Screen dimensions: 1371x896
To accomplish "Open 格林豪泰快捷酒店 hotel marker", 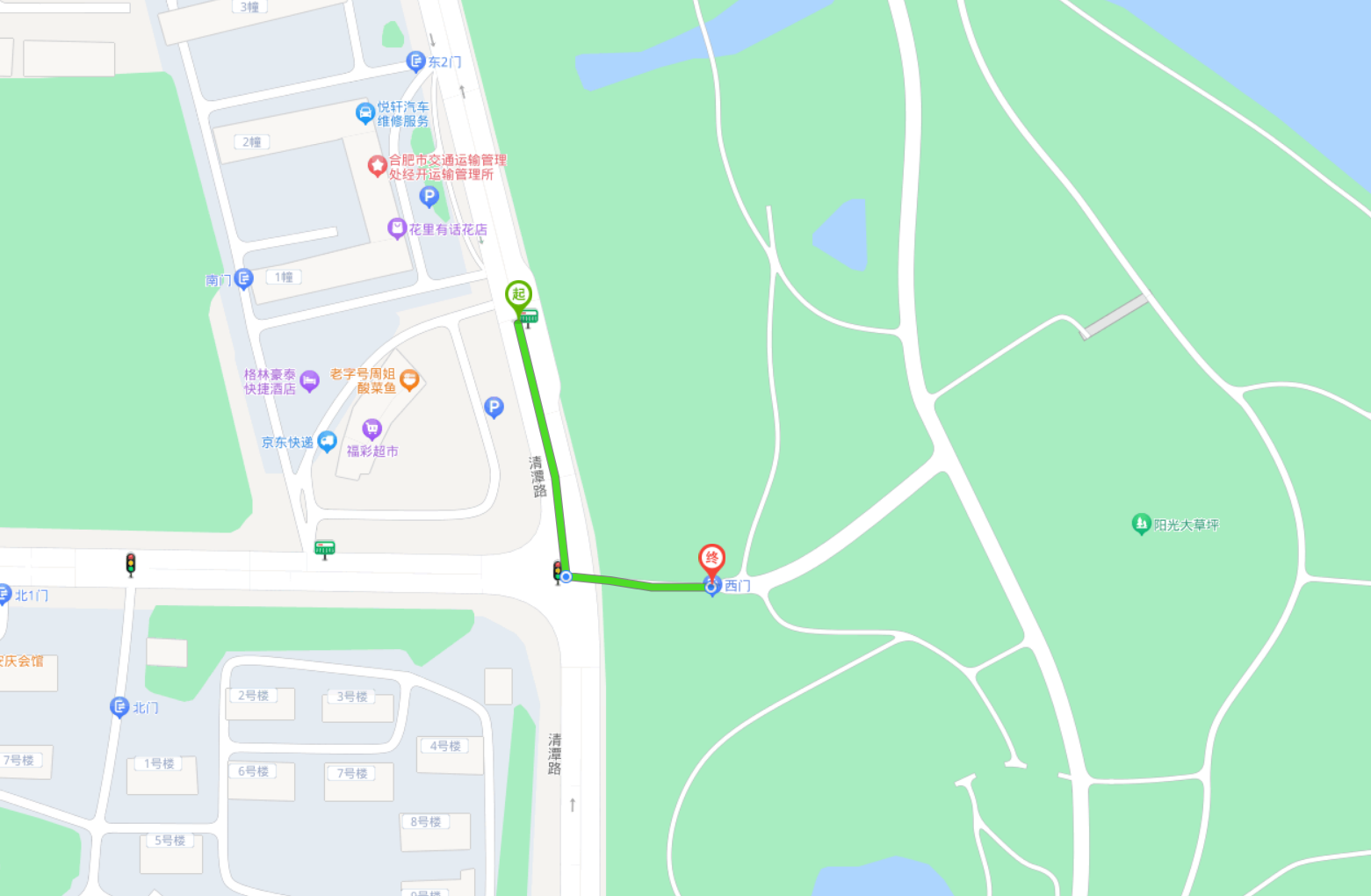I will pos(309,381).
